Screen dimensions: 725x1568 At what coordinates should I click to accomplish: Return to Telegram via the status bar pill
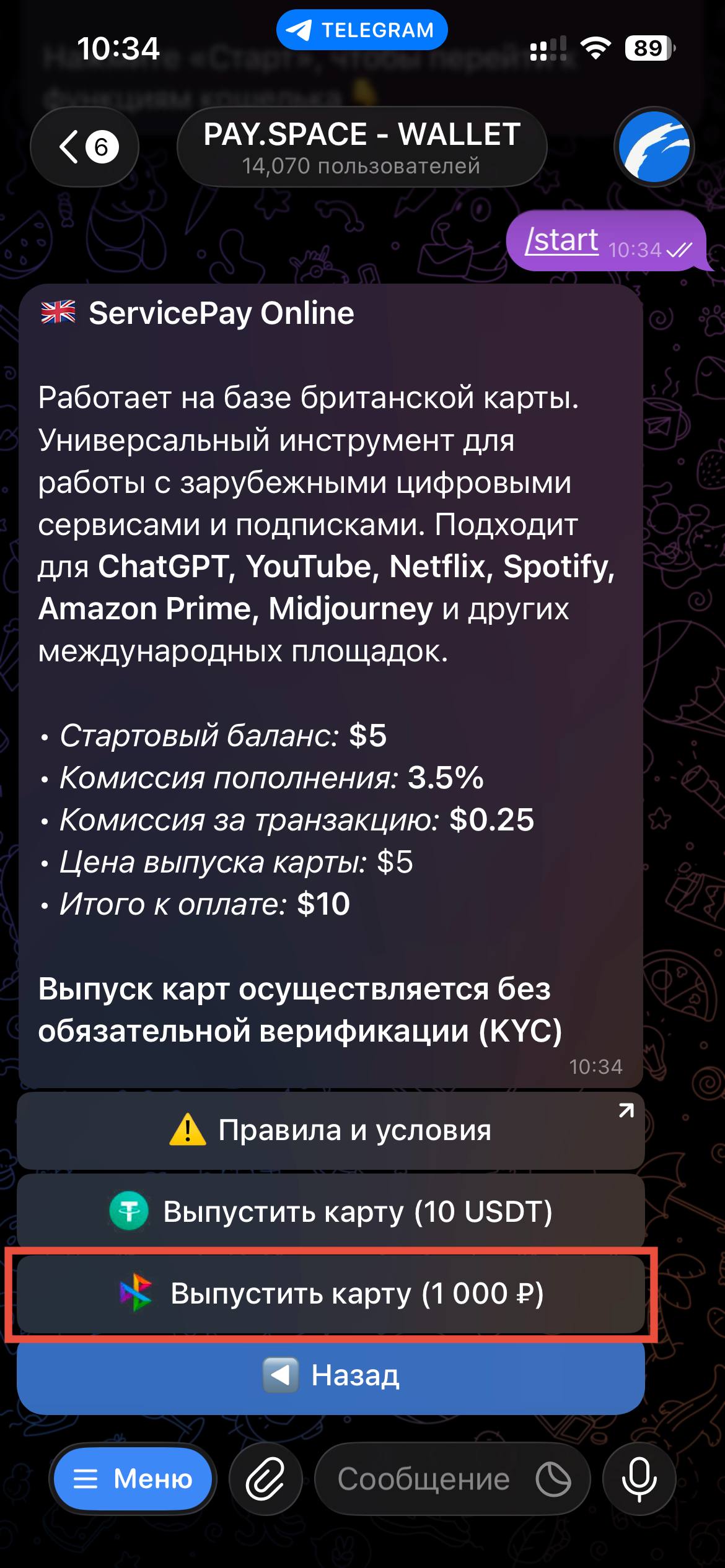(362, 30)
